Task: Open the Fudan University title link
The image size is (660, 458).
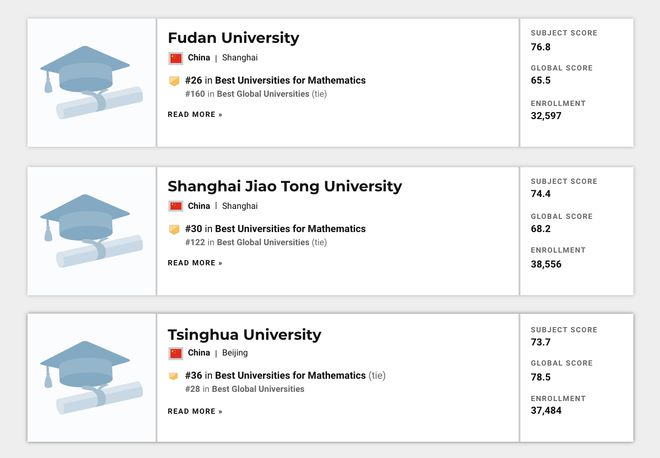Action: coord(233,38)
